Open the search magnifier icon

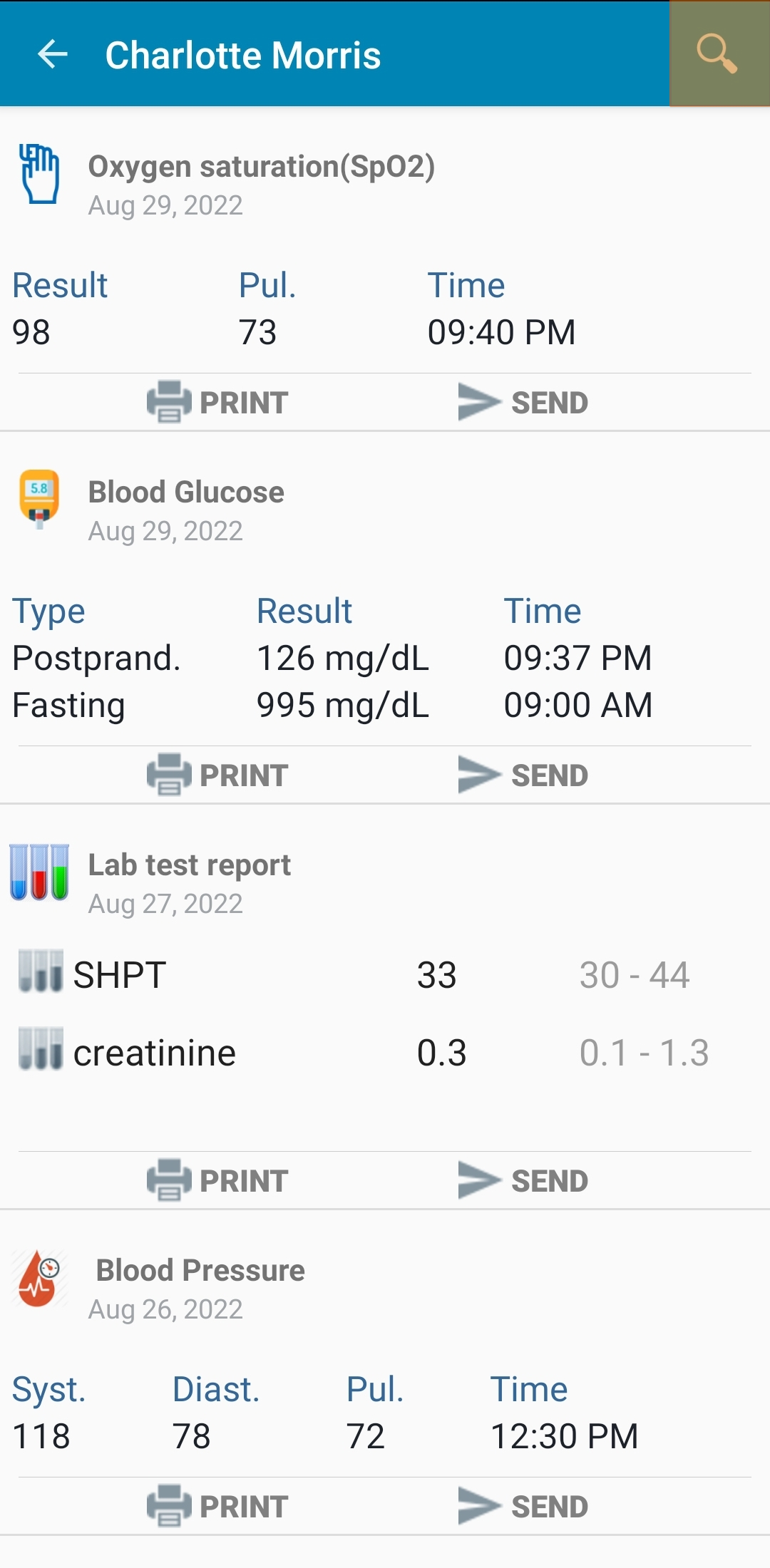719,54
